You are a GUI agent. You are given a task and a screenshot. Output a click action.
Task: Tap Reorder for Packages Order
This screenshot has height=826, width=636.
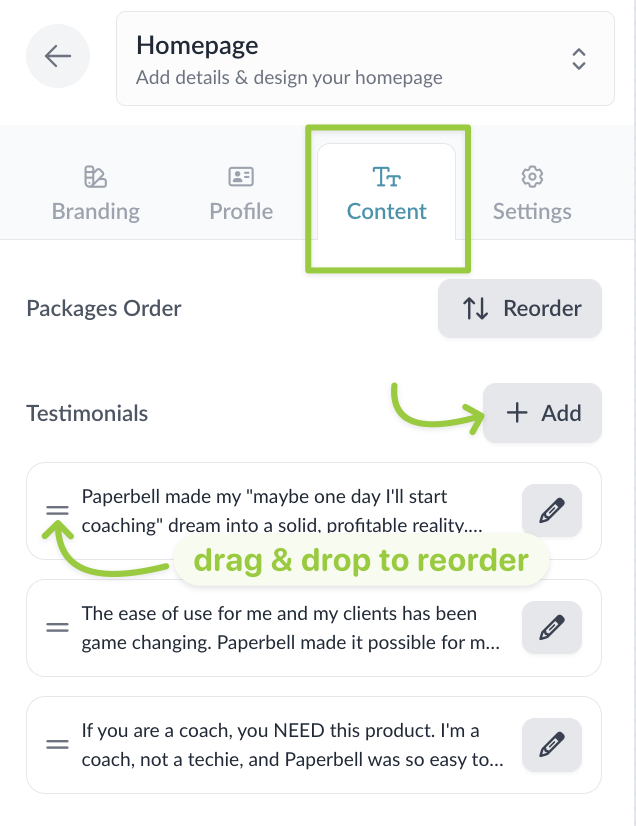click(520, 308)
